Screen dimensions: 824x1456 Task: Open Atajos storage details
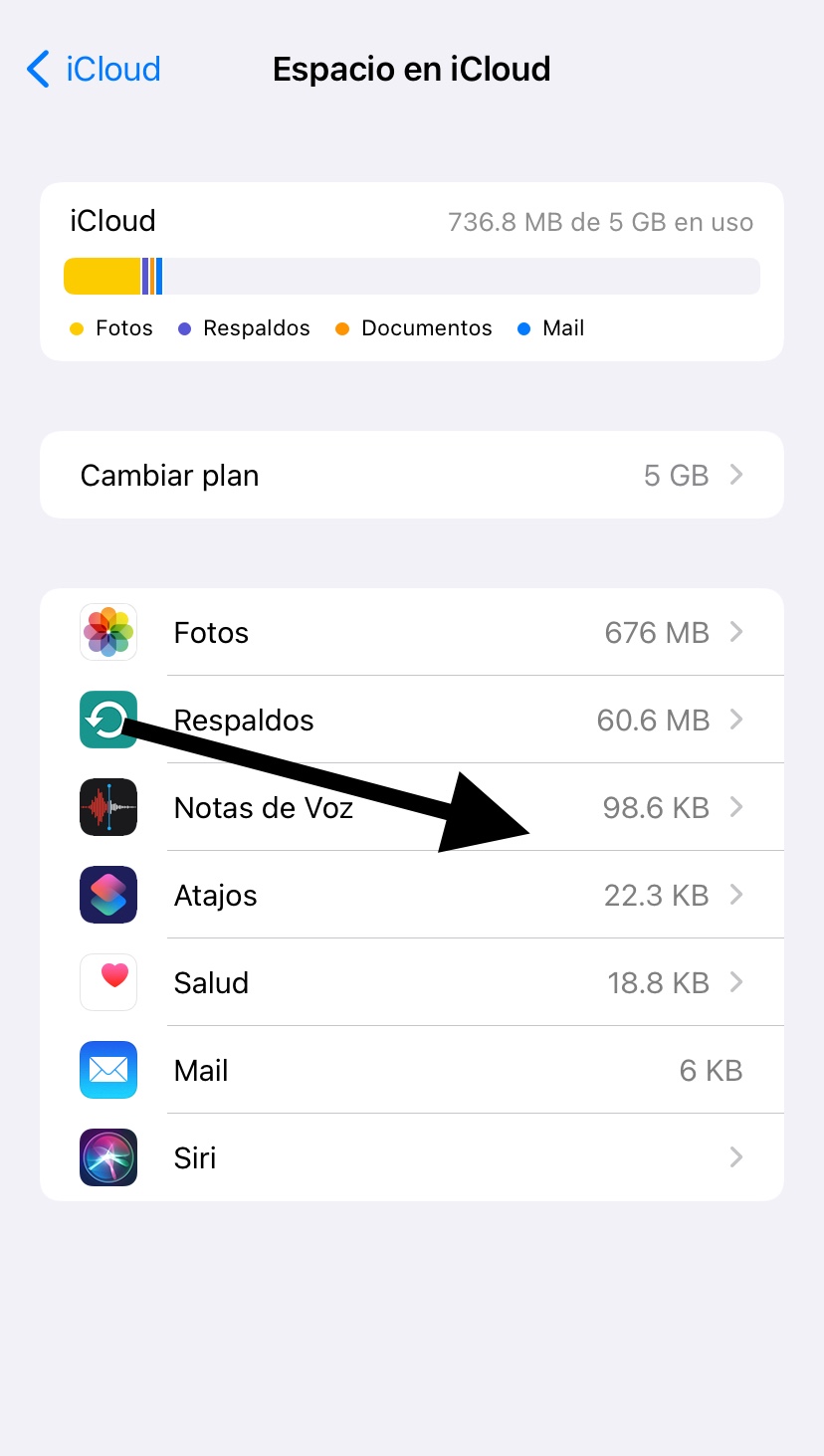411,896
